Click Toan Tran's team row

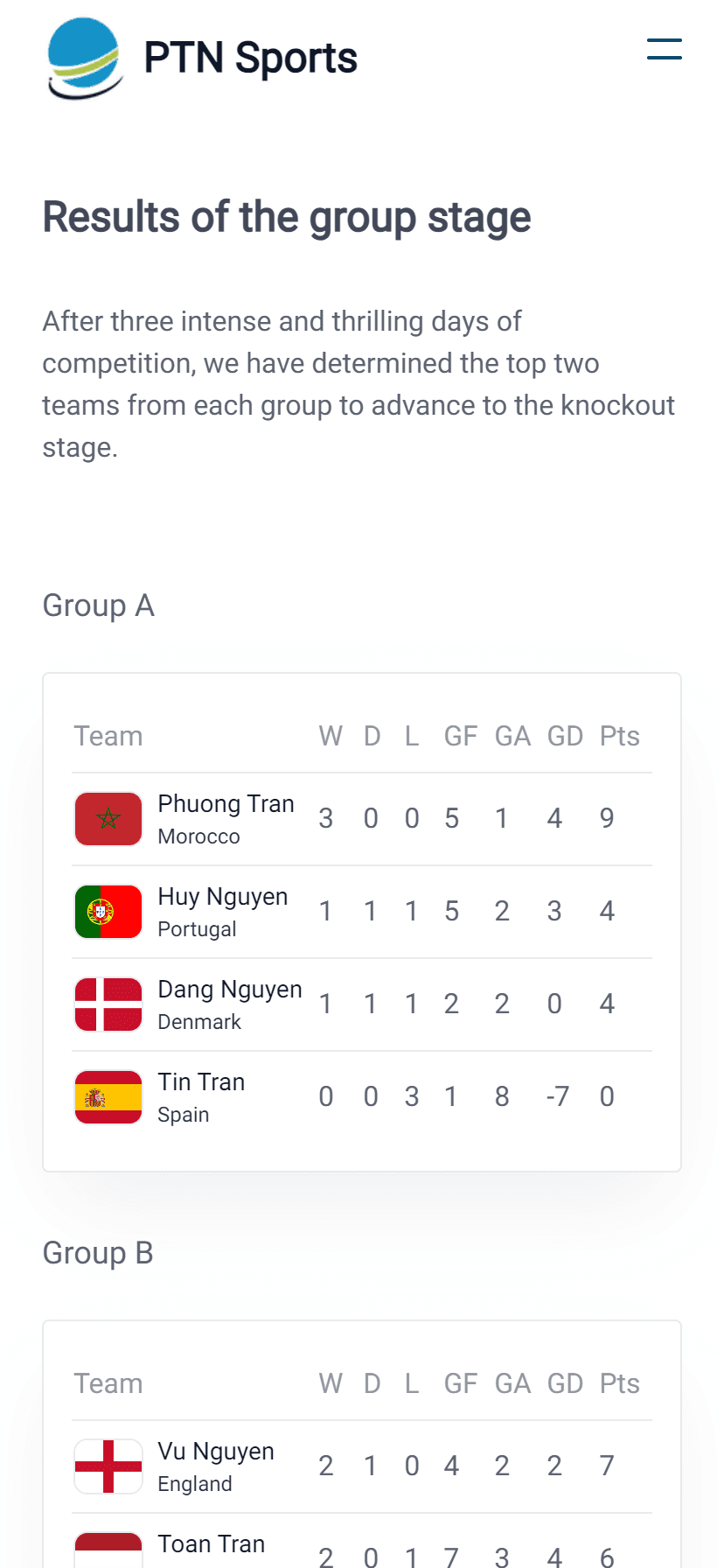coord(361,1550)
